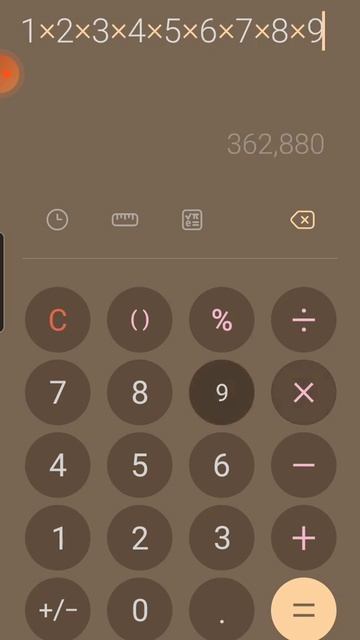Insert a decimal point

click(x=222, y=610)
